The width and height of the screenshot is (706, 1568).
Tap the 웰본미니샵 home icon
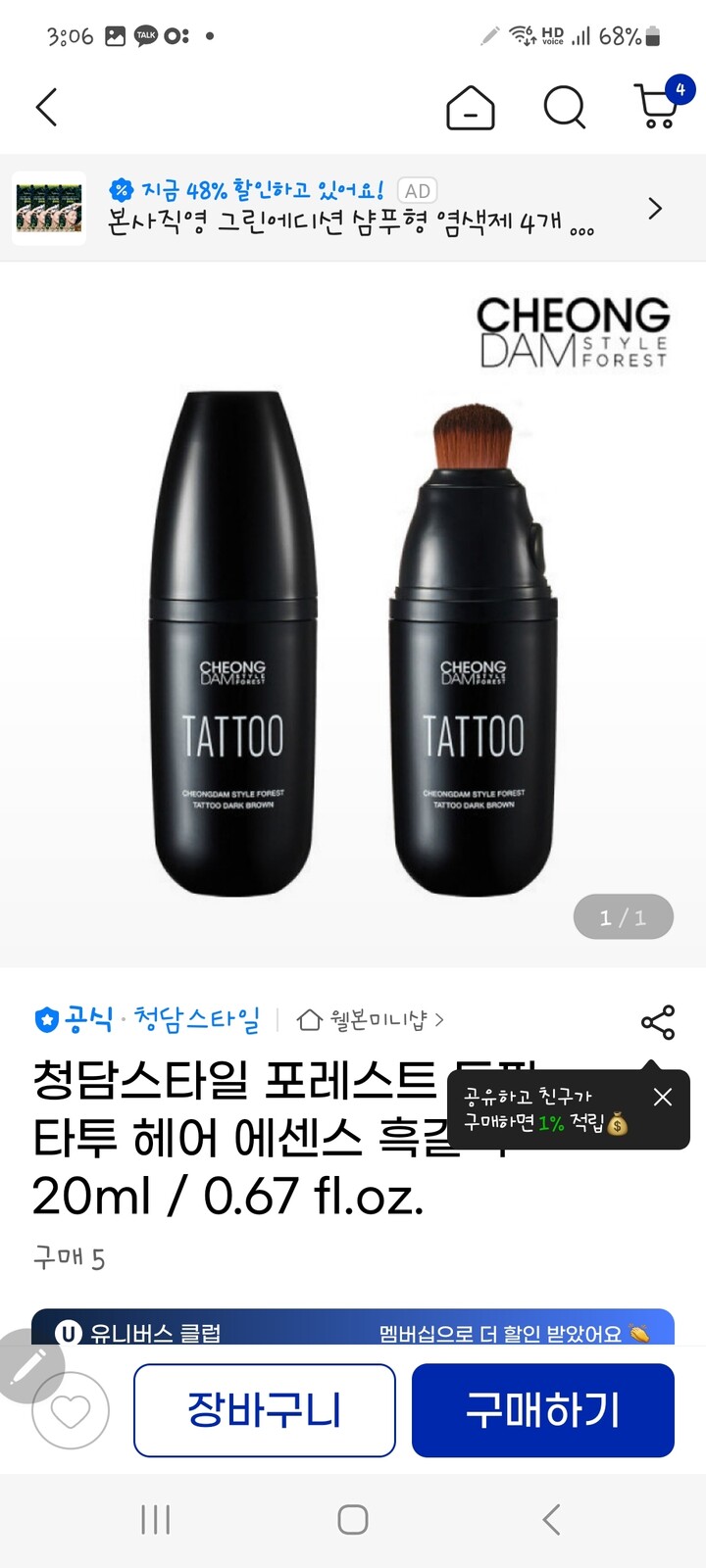tap(310, 1019)
